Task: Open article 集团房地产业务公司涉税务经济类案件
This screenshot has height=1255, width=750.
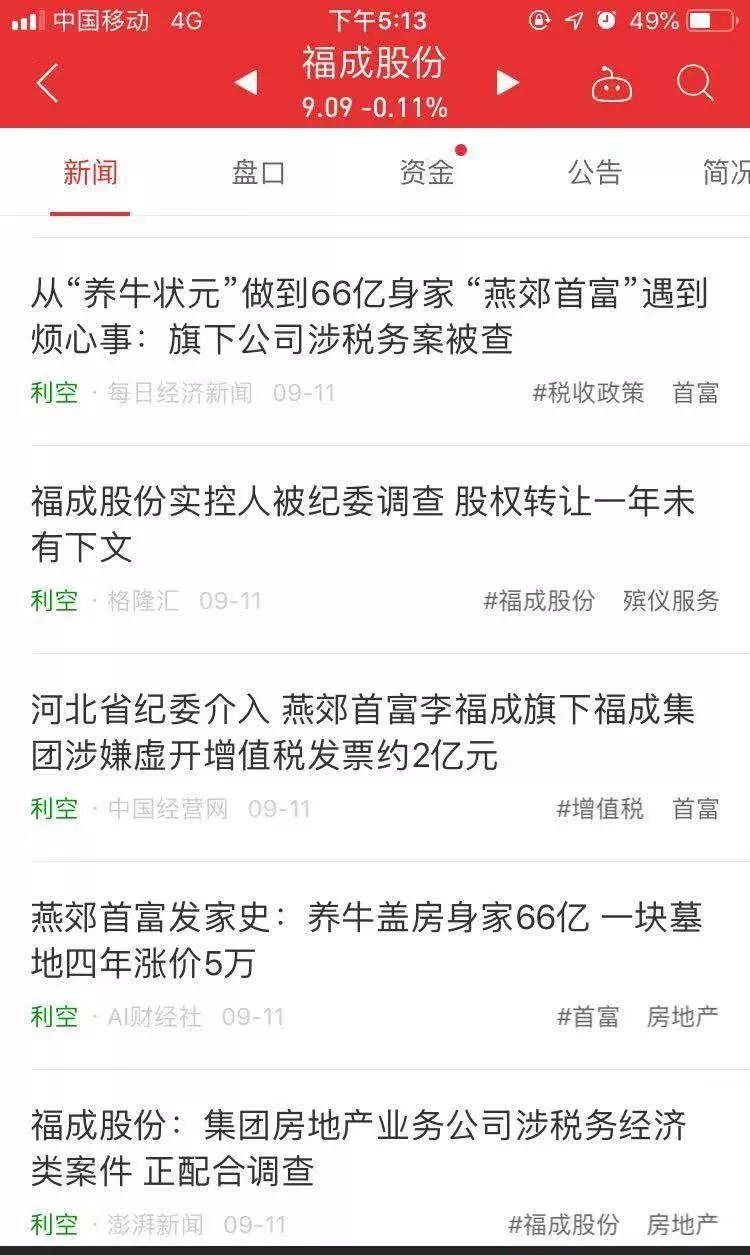Action: tap(358, 1147)
